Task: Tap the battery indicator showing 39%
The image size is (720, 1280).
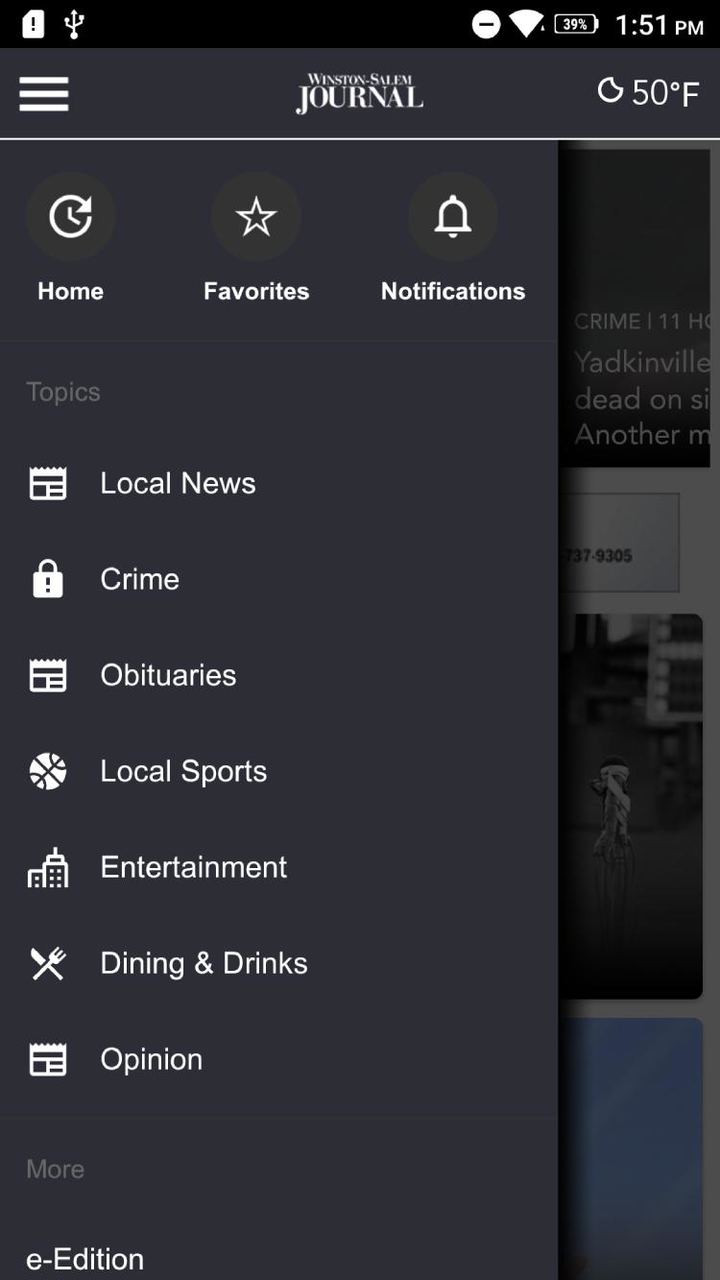Action: pos(576,22)
